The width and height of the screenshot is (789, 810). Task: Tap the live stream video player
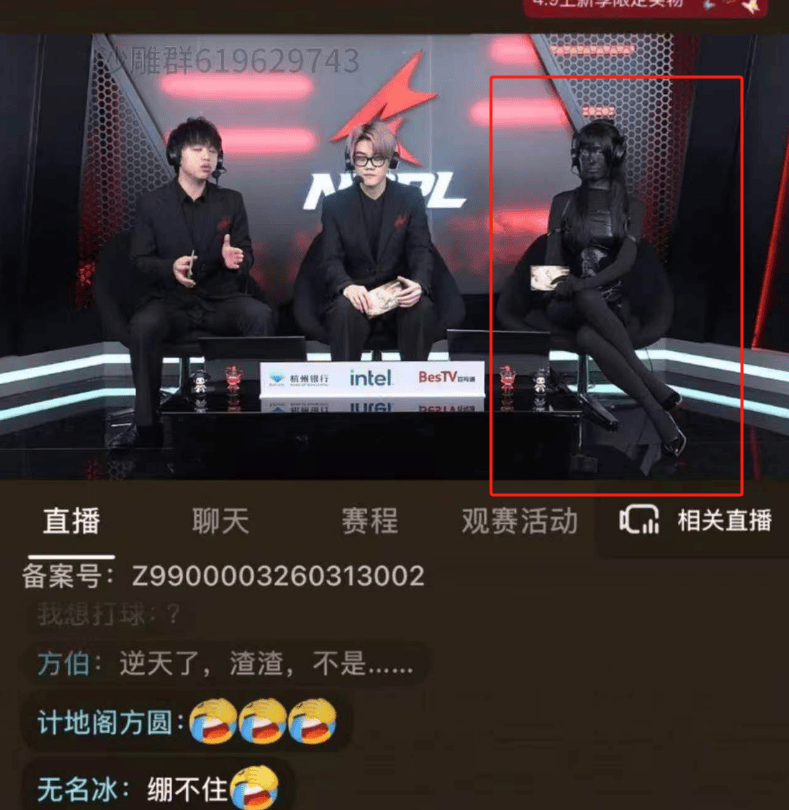pyautogui.click(x=394, y=260)
